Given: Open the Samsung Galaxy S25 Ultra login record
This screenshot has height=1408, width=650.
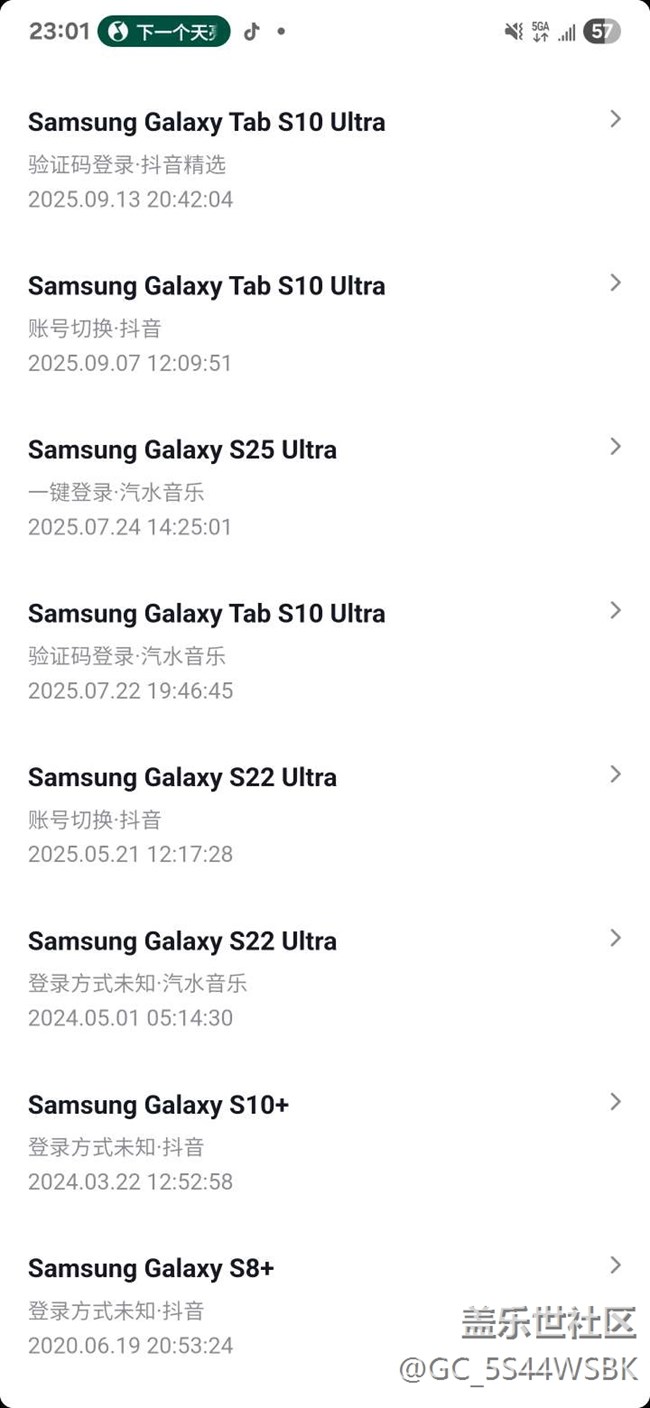Looking at the screenshot, I should (324, 488).
